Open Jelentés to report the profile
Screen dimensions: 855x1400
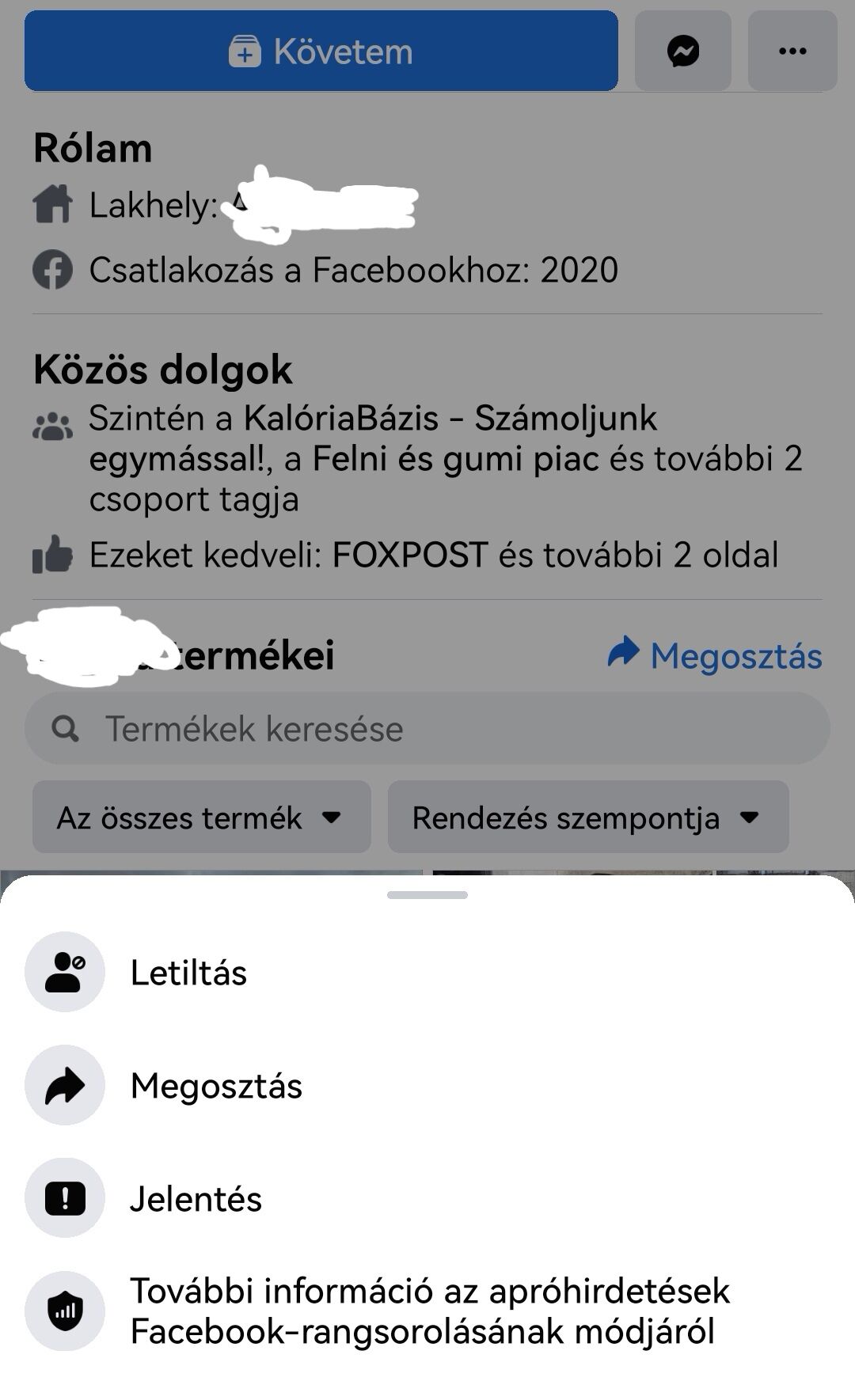(427, 1198)
